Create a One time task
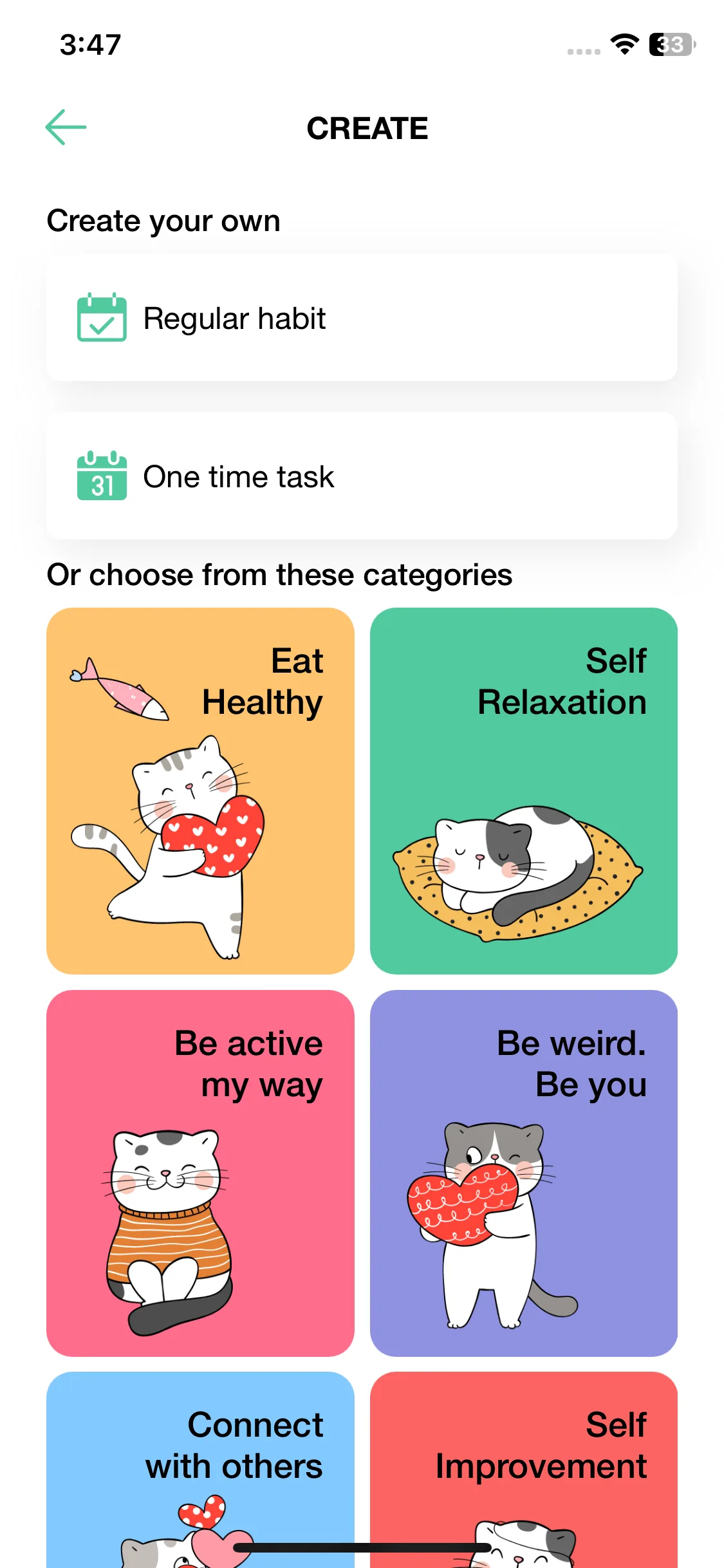Image resolution: width=724 pixels, height=1568 pixels. pos(361,476)
